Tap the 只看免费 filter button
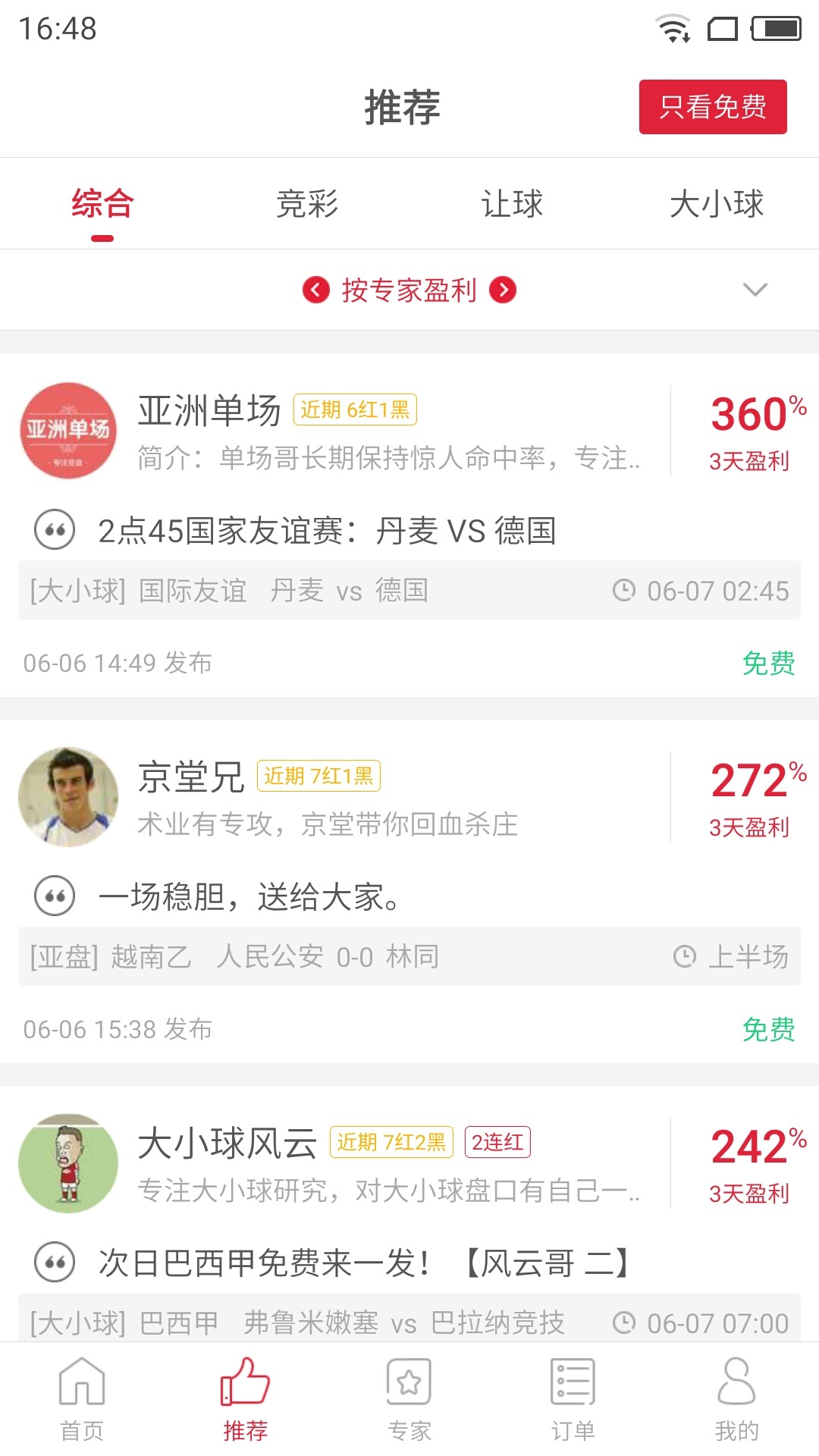Image resolution: width=819 pixels, height=1456 pixels. coord(712,107)
